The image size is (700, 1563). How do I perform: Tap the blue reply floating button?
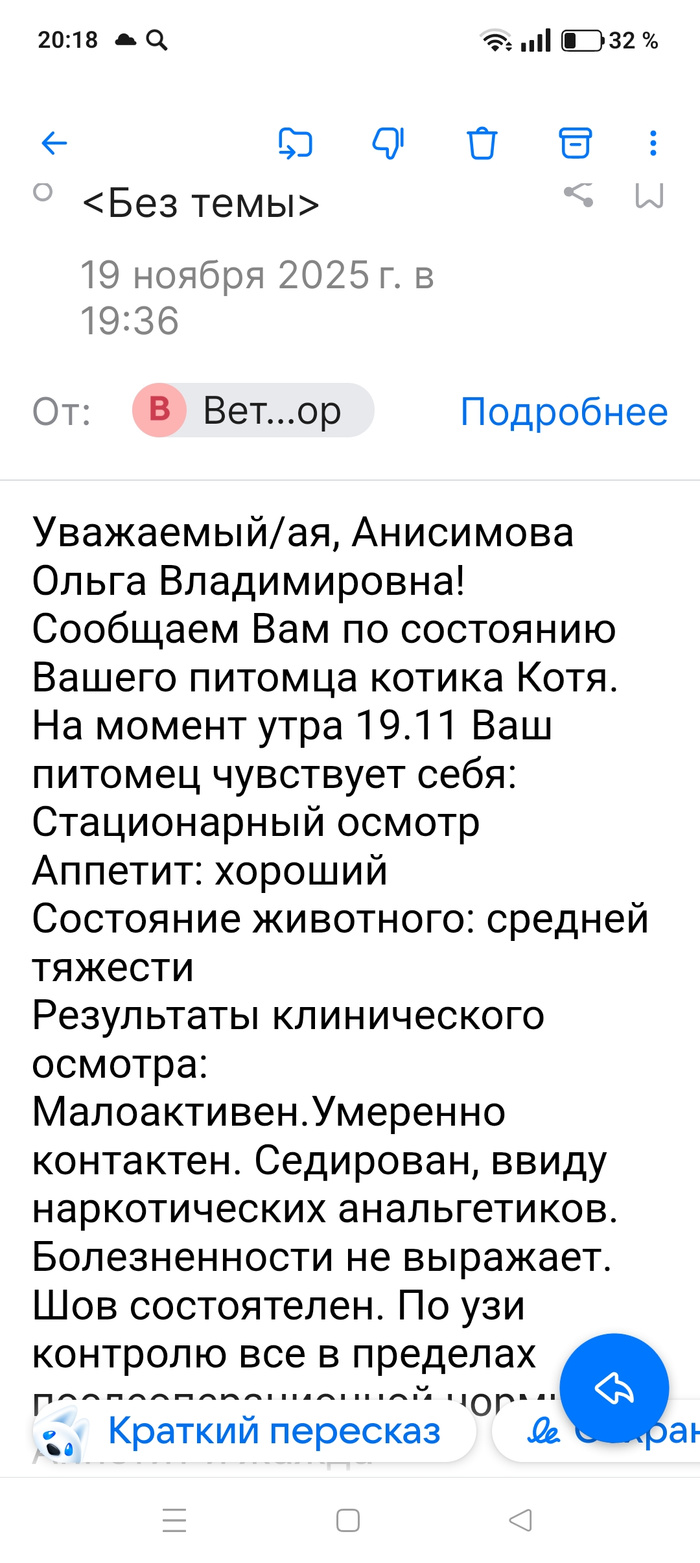[614, 1387]
